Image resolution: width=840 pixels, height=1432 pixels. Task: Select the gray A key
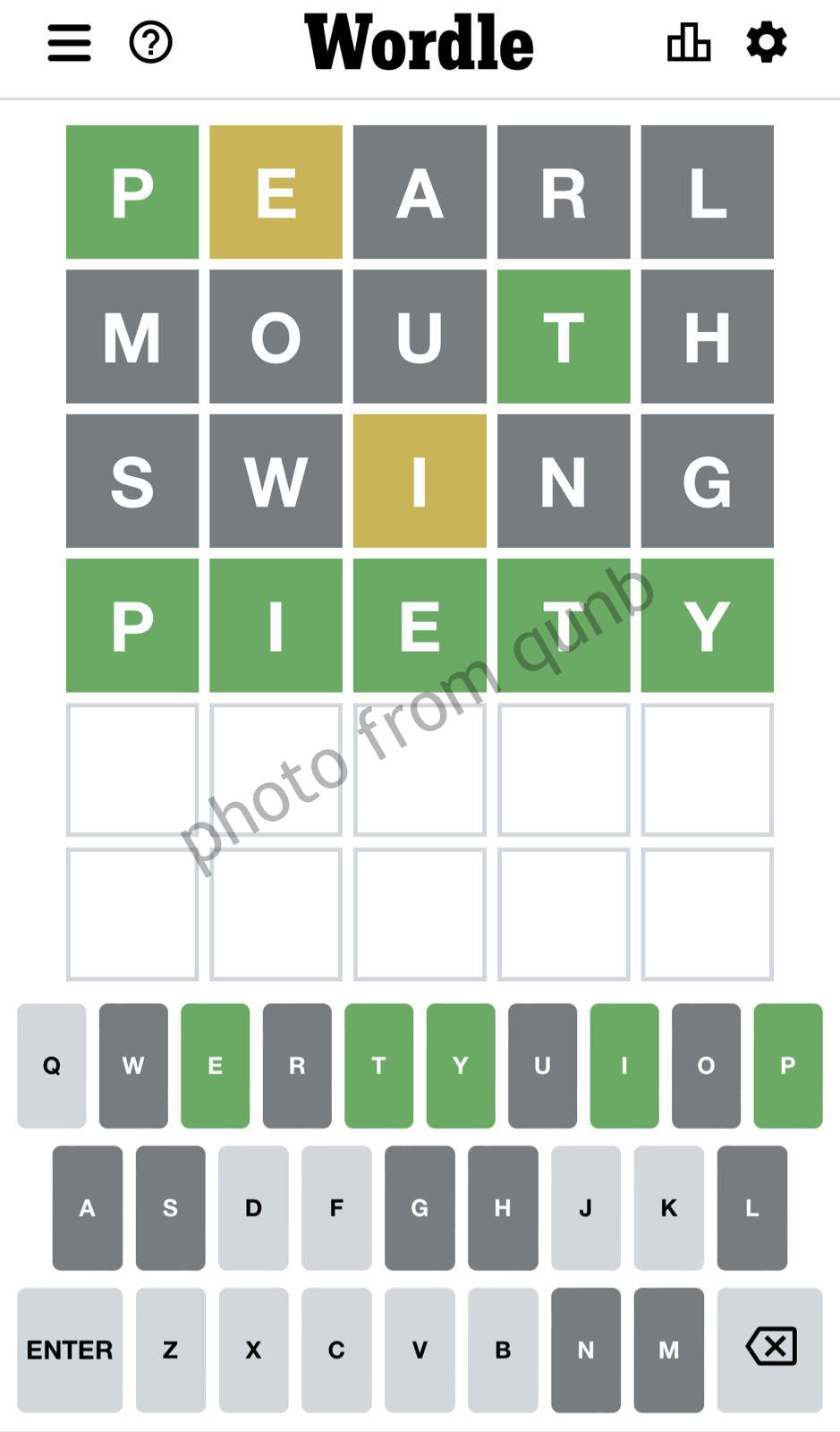[x=87, y=1207]
